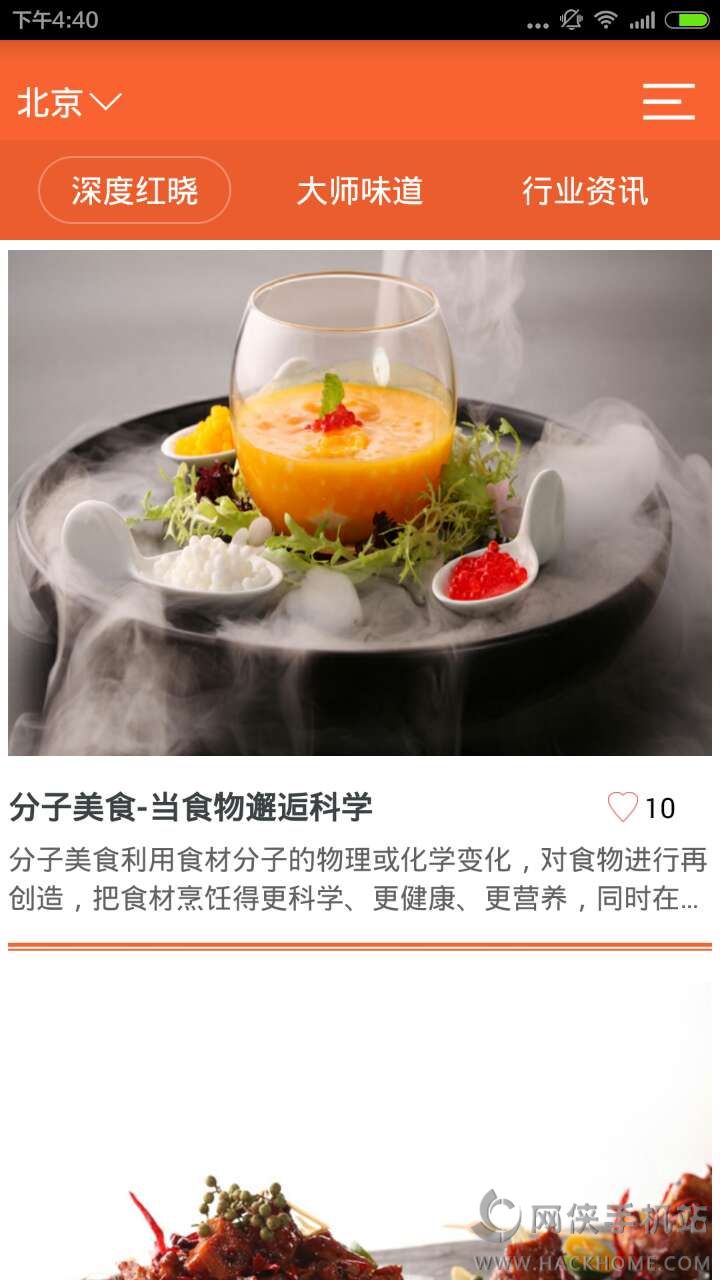Switch to the 大师味道 tab
The height and width of the screenshot is (1280, 720).
(360, 190)
